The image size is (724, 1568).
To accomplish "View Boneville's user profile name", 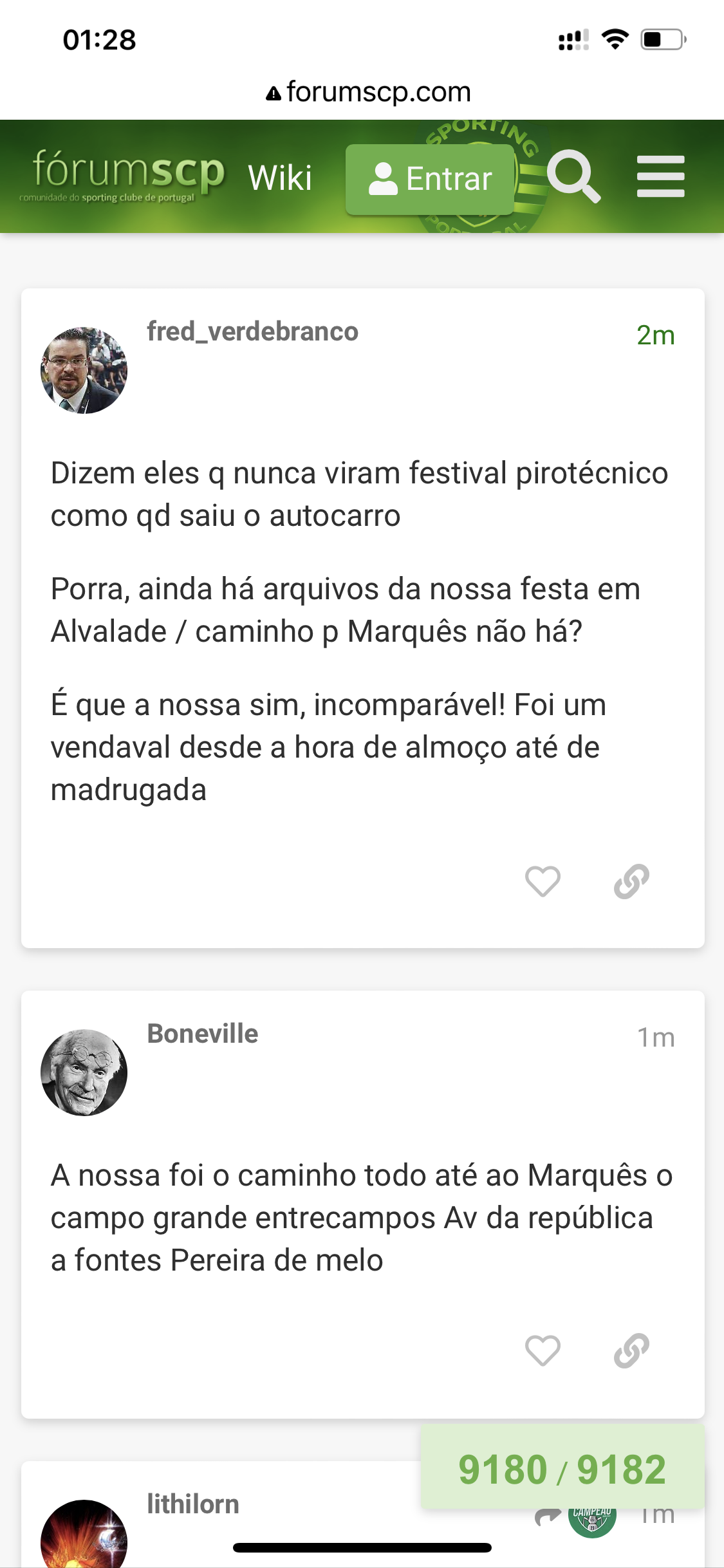I will click(203, 1034).
